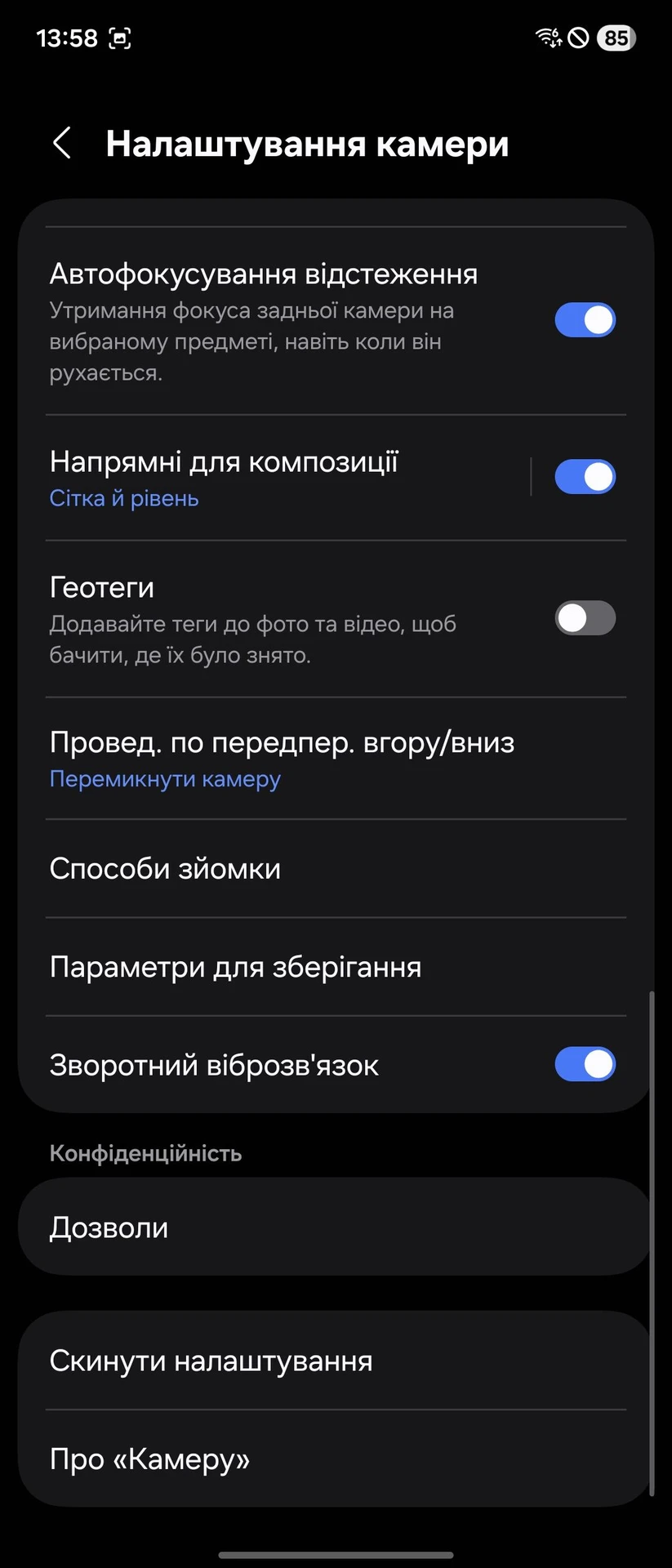
Task: Go back from camera settings
Action: click(62, 143)
